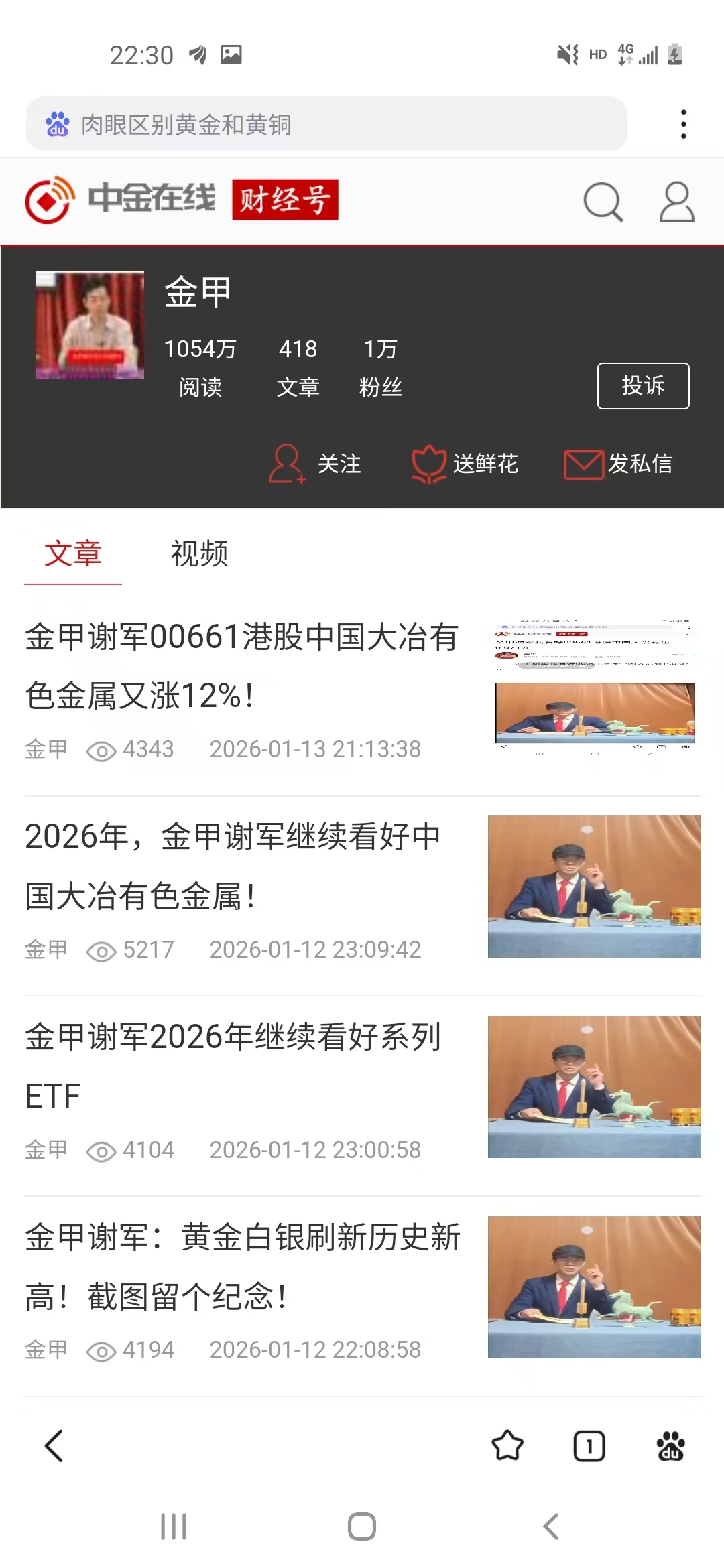Bookmark this page with the star icon
Image resolution: width=724 pixels, height=1568 pixels.
pos(507,1445)
